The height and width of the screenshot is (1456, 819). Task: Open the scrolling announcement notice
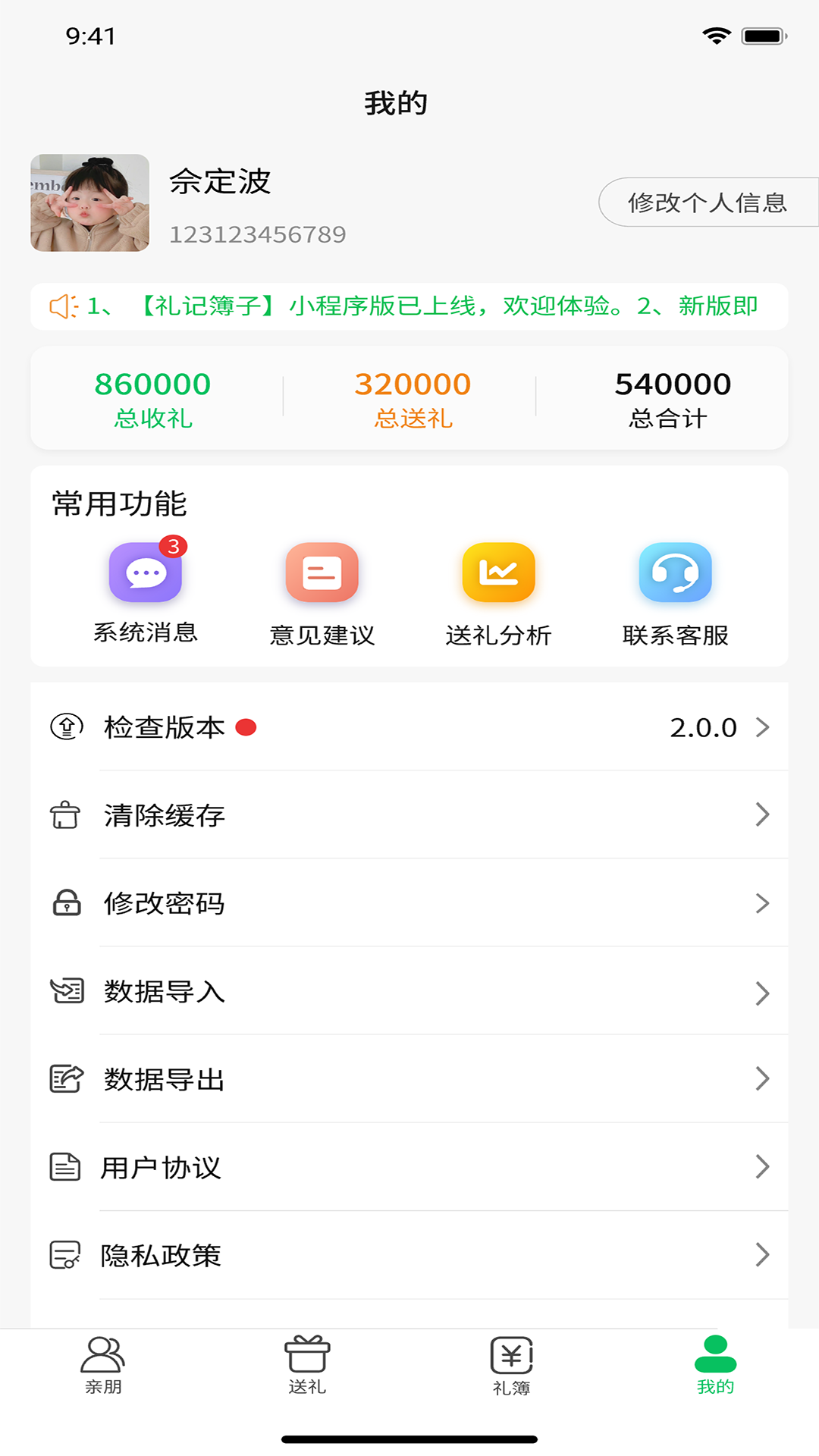click(409, 306)
